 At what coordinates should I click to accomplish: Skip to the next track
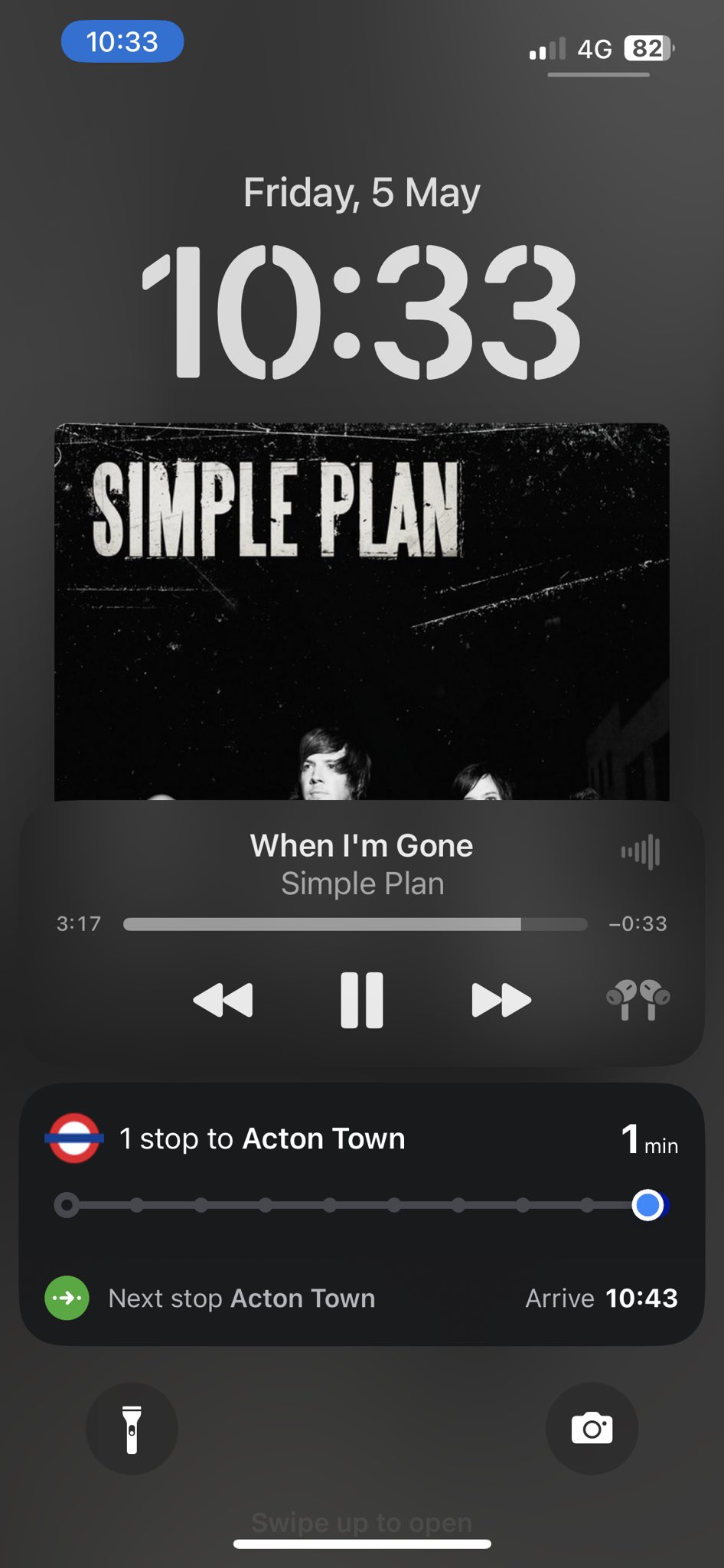501,1000
